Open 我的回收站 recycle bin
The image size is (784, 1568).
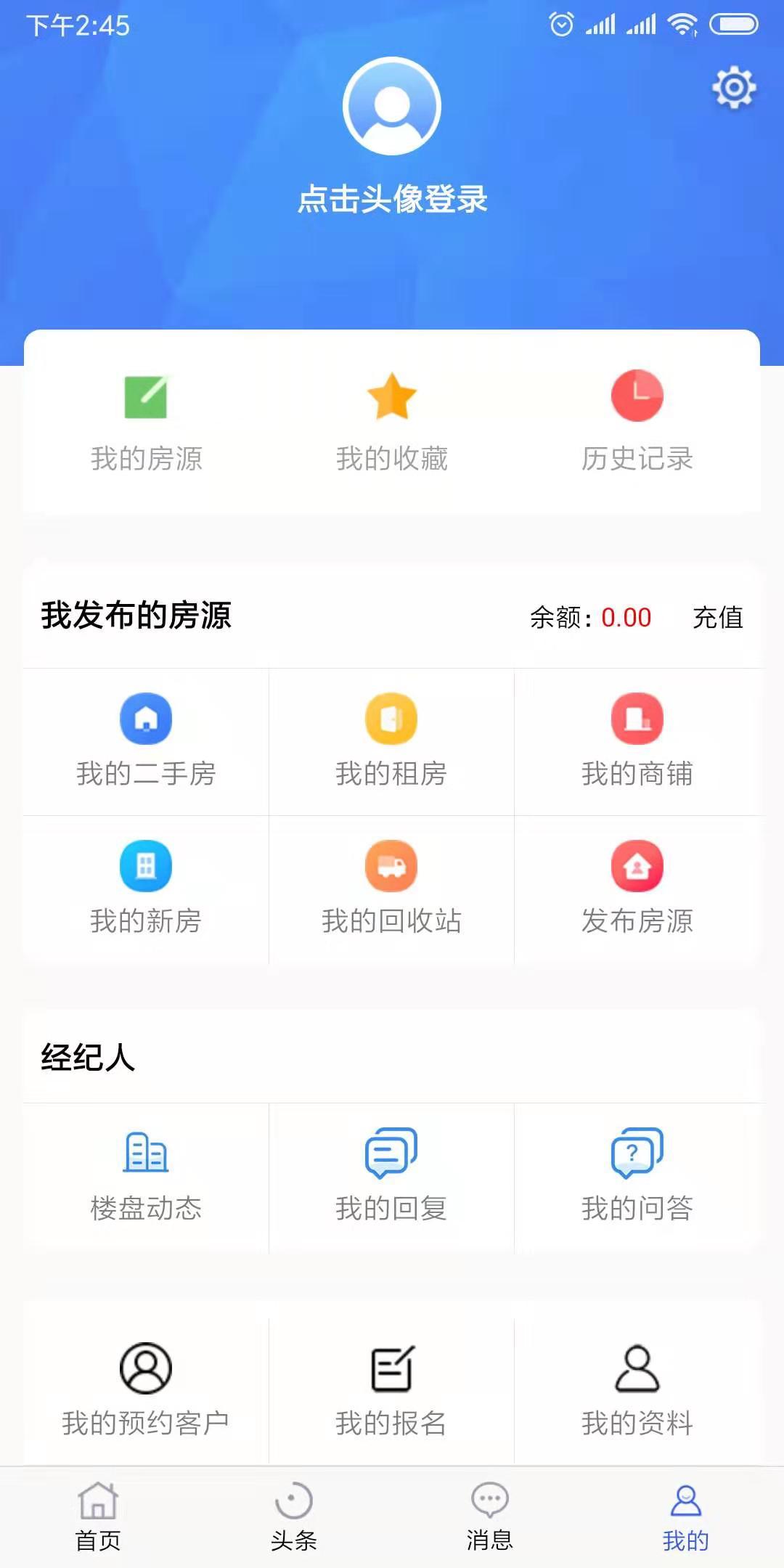(x=391, y=889)
